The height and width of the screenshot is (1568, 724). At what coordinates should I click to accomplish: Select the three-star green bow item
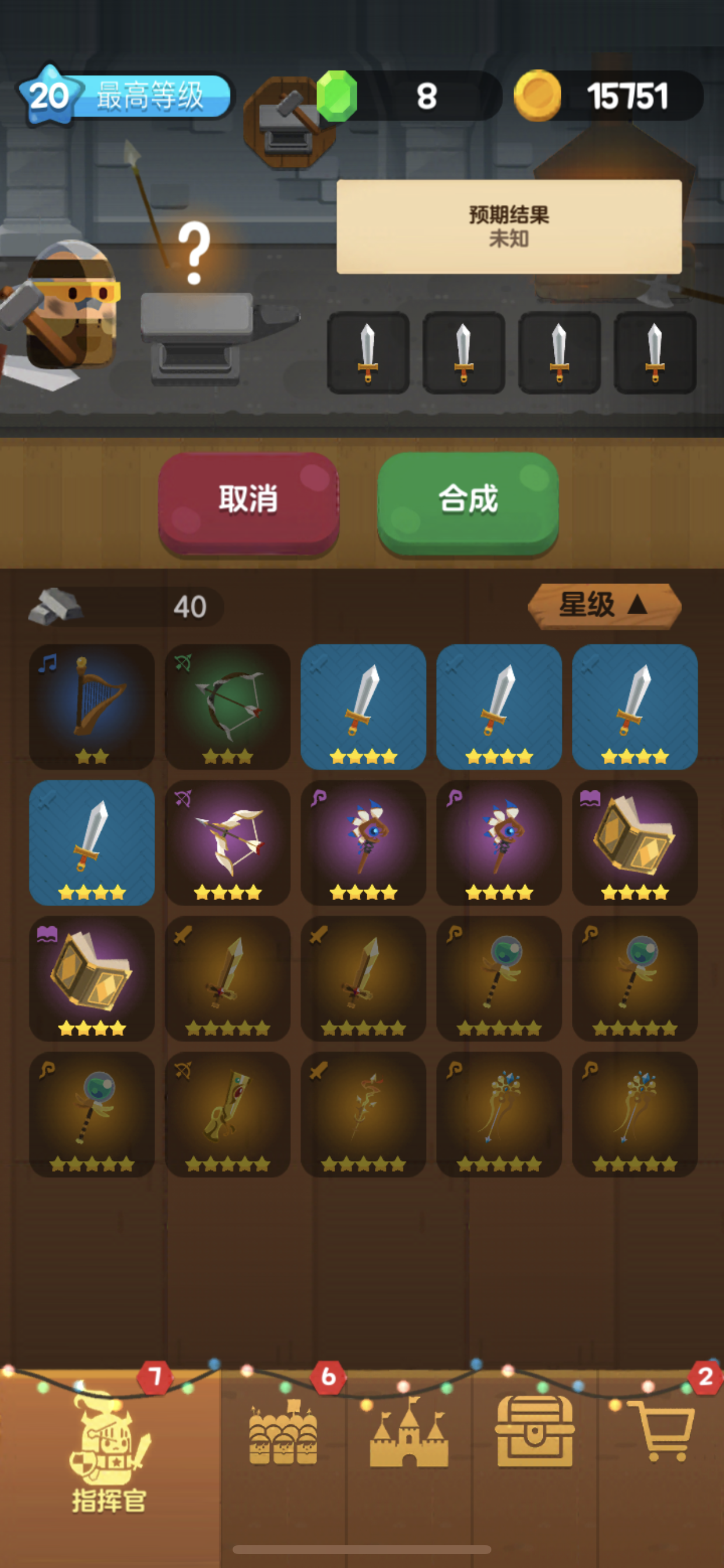click(227, 706)
